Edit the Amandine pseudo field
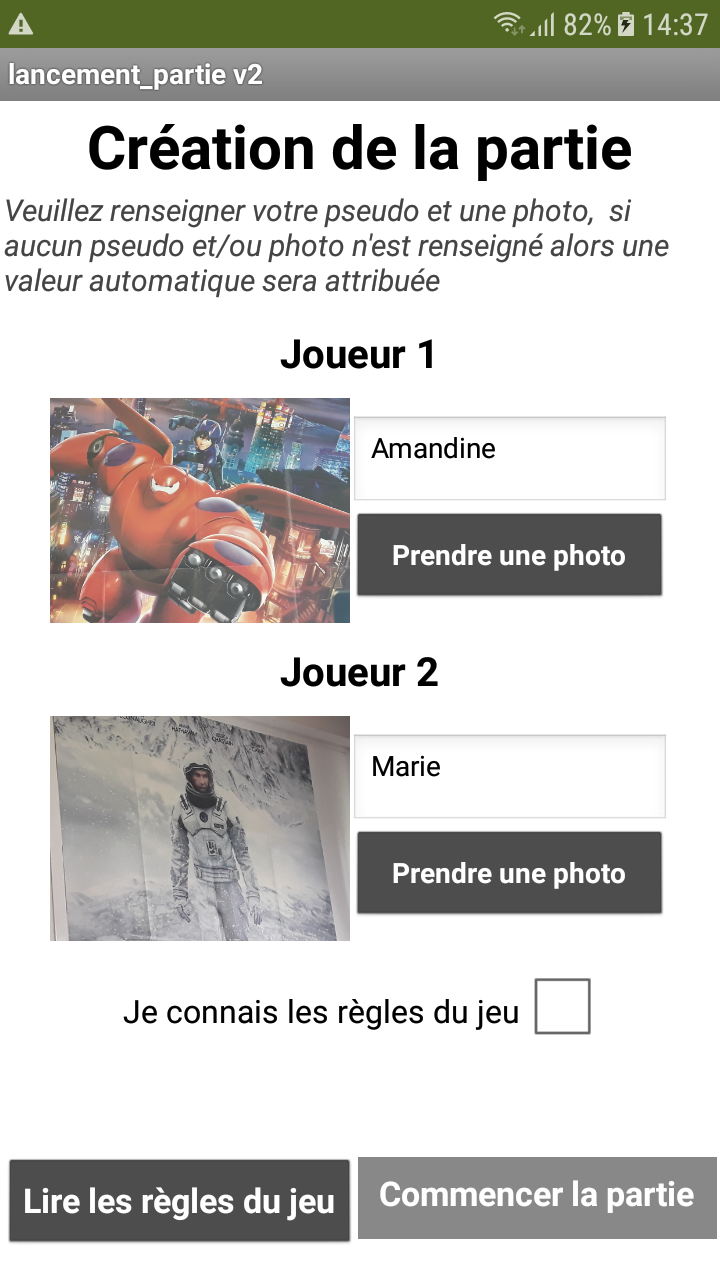 tap(509, 458)
